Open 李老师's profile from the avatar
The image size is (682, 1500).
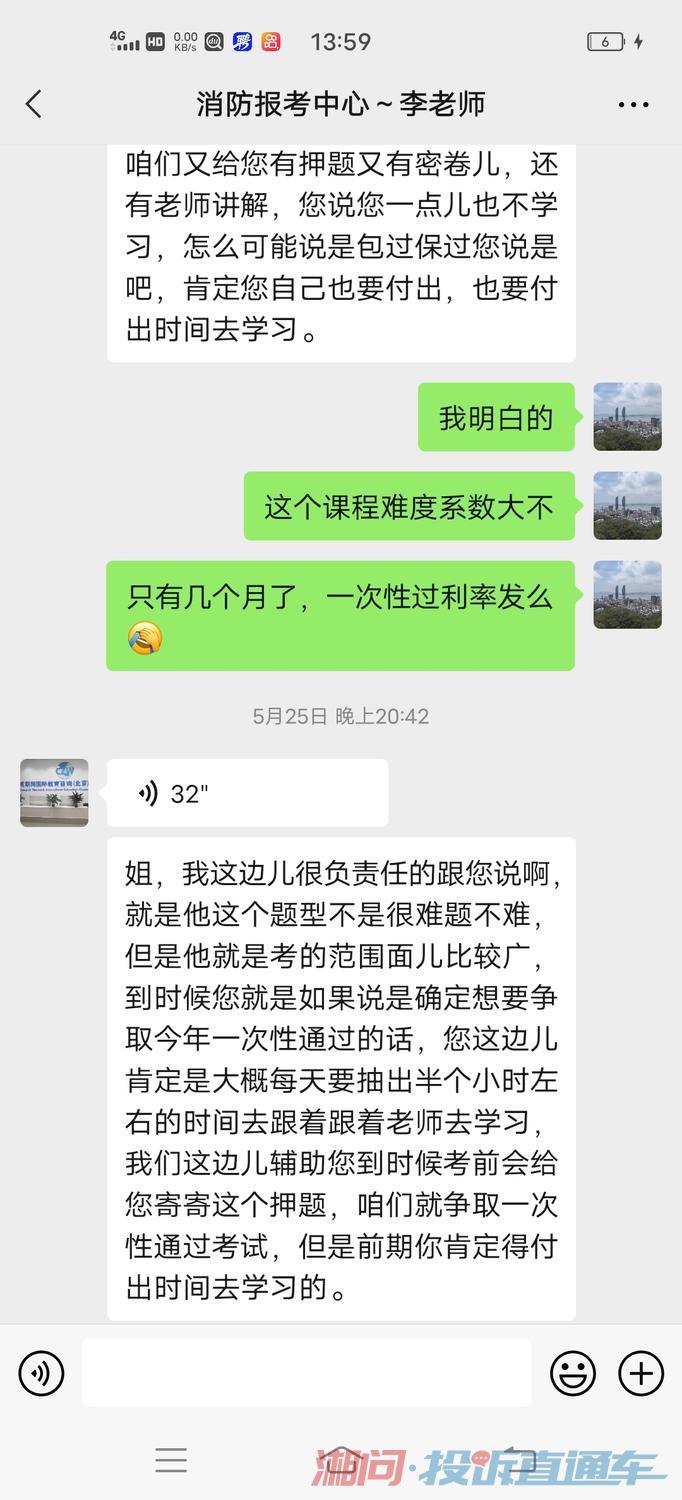tap(54, 793)
